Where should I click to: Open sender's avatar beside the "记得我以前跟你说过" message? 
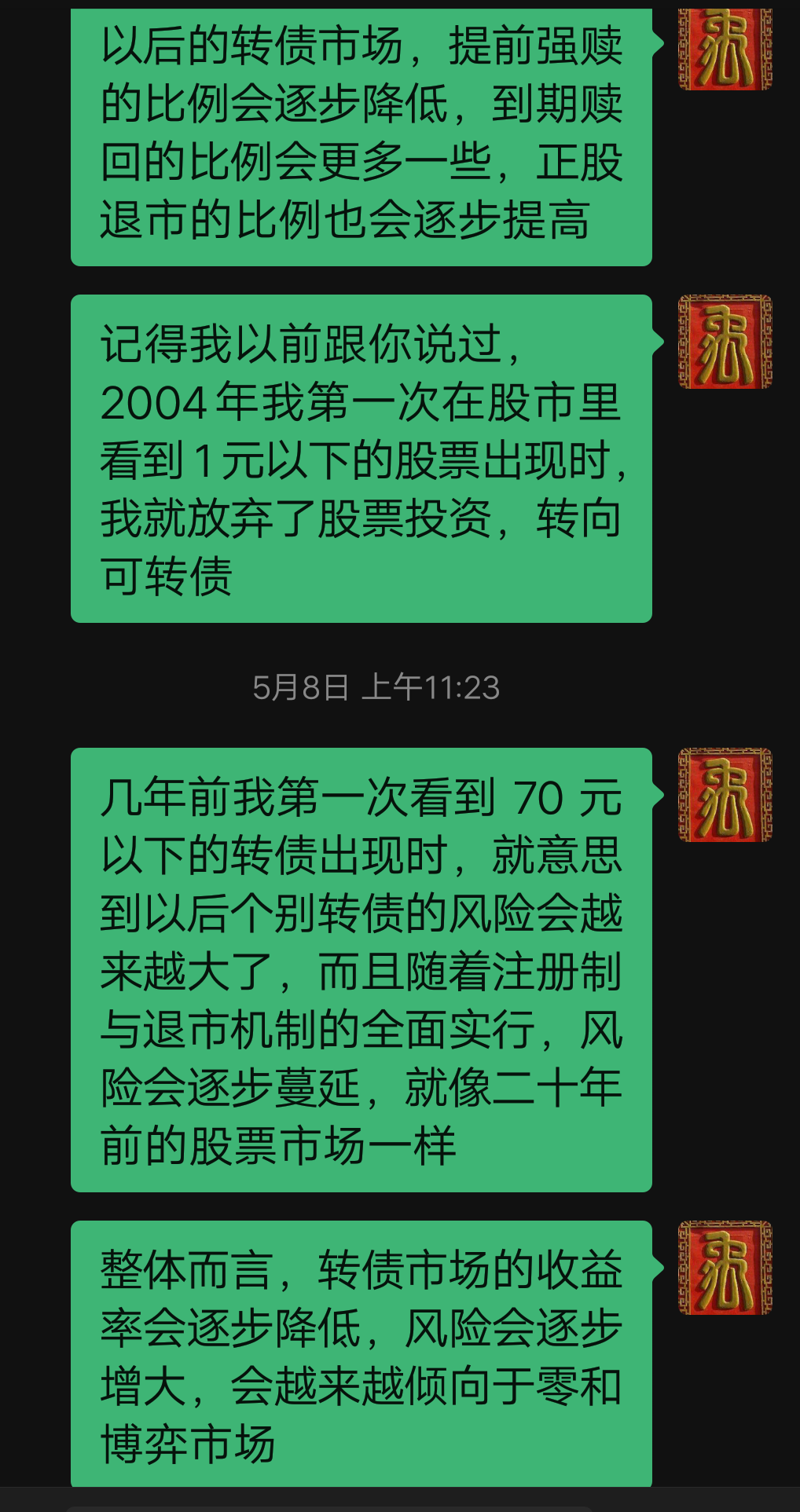[725, 342]
